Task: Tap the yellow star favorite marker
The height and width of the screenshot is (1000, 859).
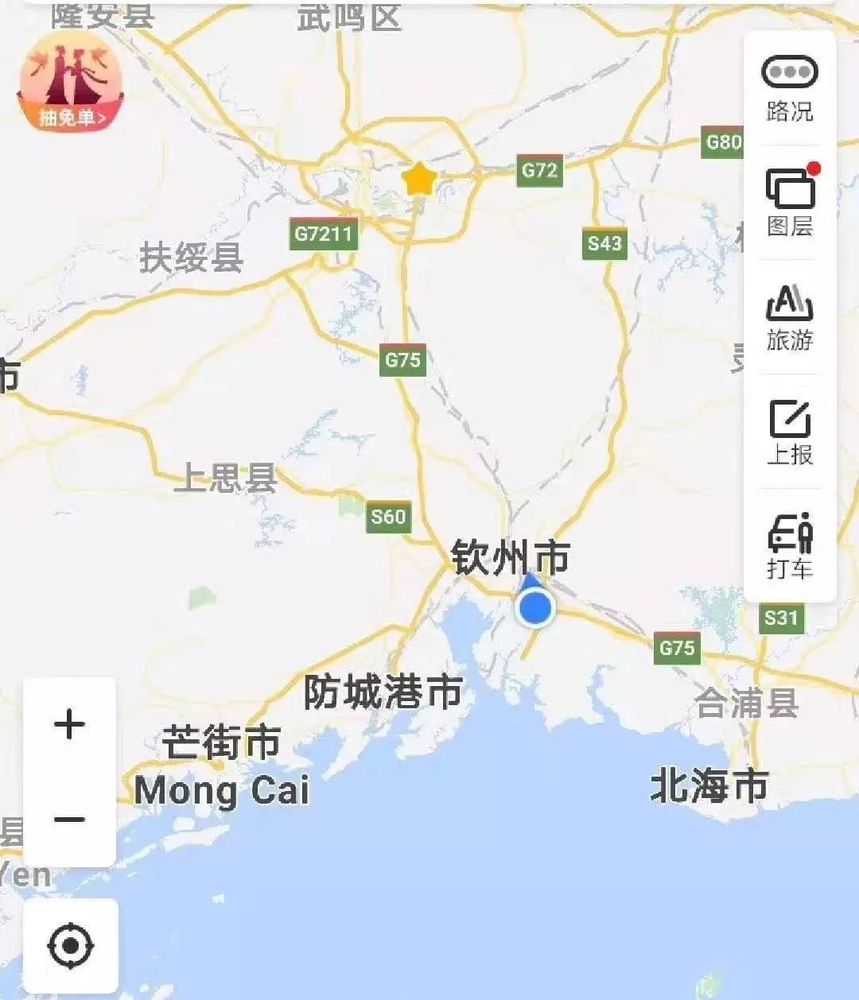Action: [419, 180]
